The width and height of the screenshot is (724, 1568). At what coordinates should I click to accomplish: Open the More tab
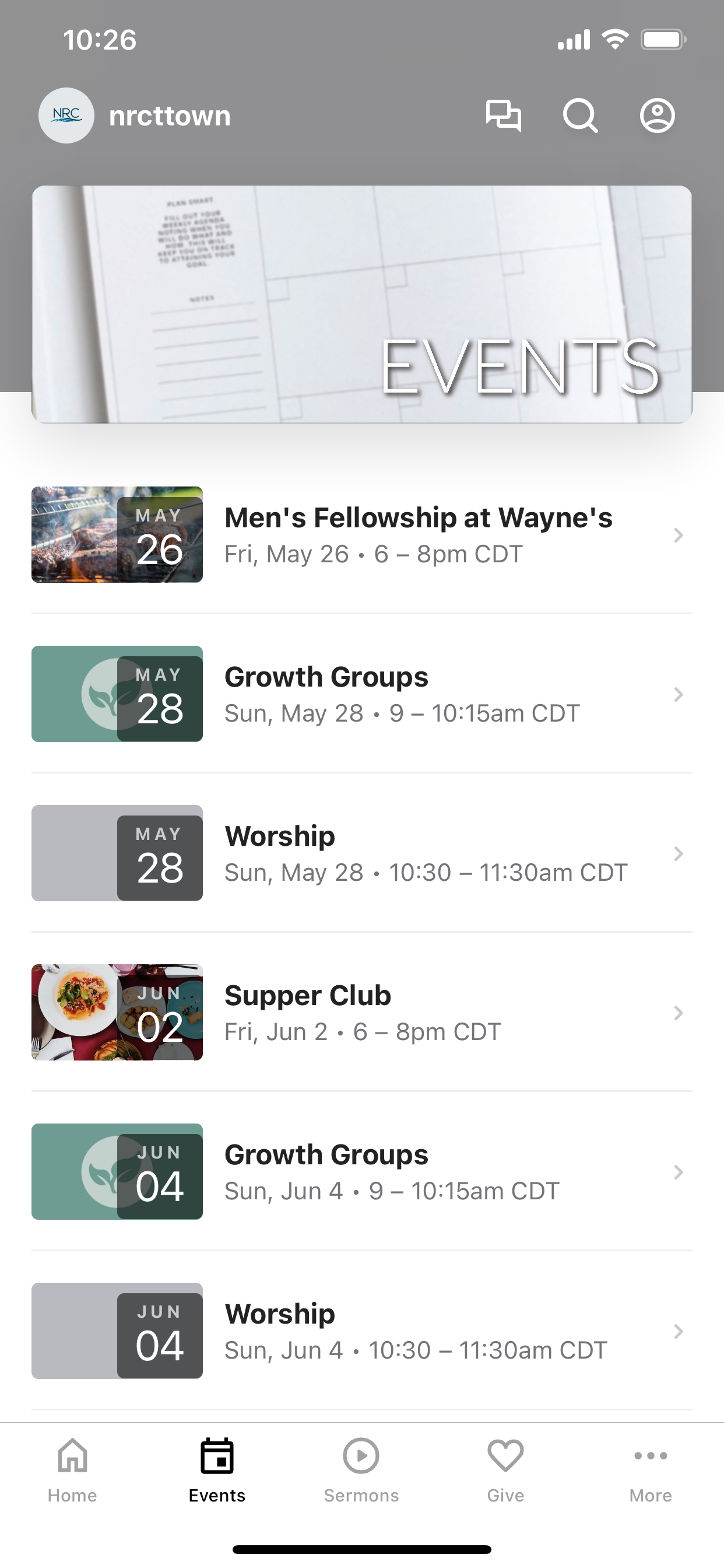[651, 1470]
